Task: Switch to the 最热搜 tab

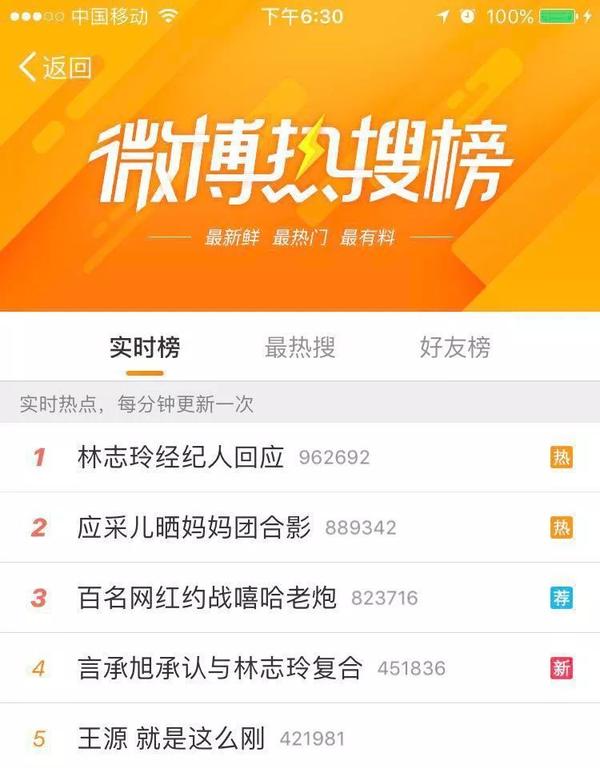Action: tap(299, 347)
